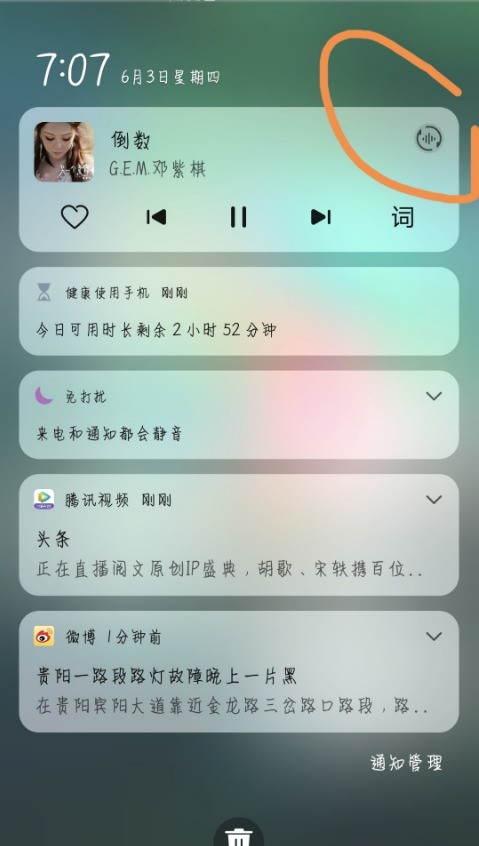This screenshot has width=479, height=846.
Task: Like the song 倒数
Action: click(74, 217)
